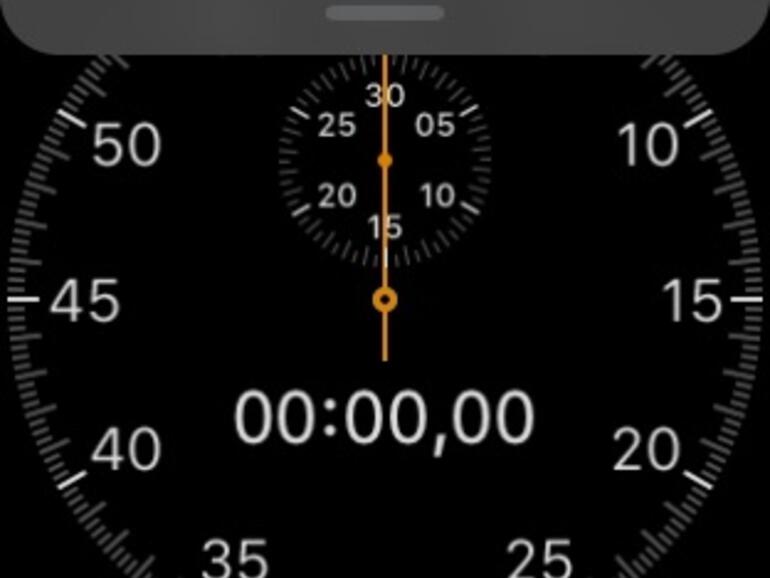
Task: Tap the grabber handle on the top panel
Action: click(385, 13)
